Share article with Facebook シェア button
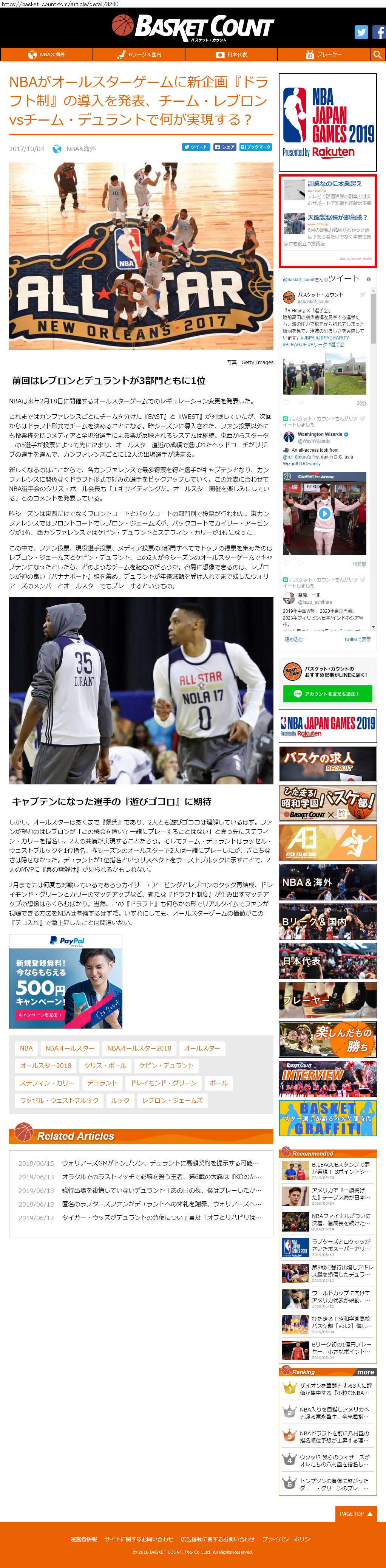Screen dimensions: 386x1568 pyautogui.click(x=225, y=147)
